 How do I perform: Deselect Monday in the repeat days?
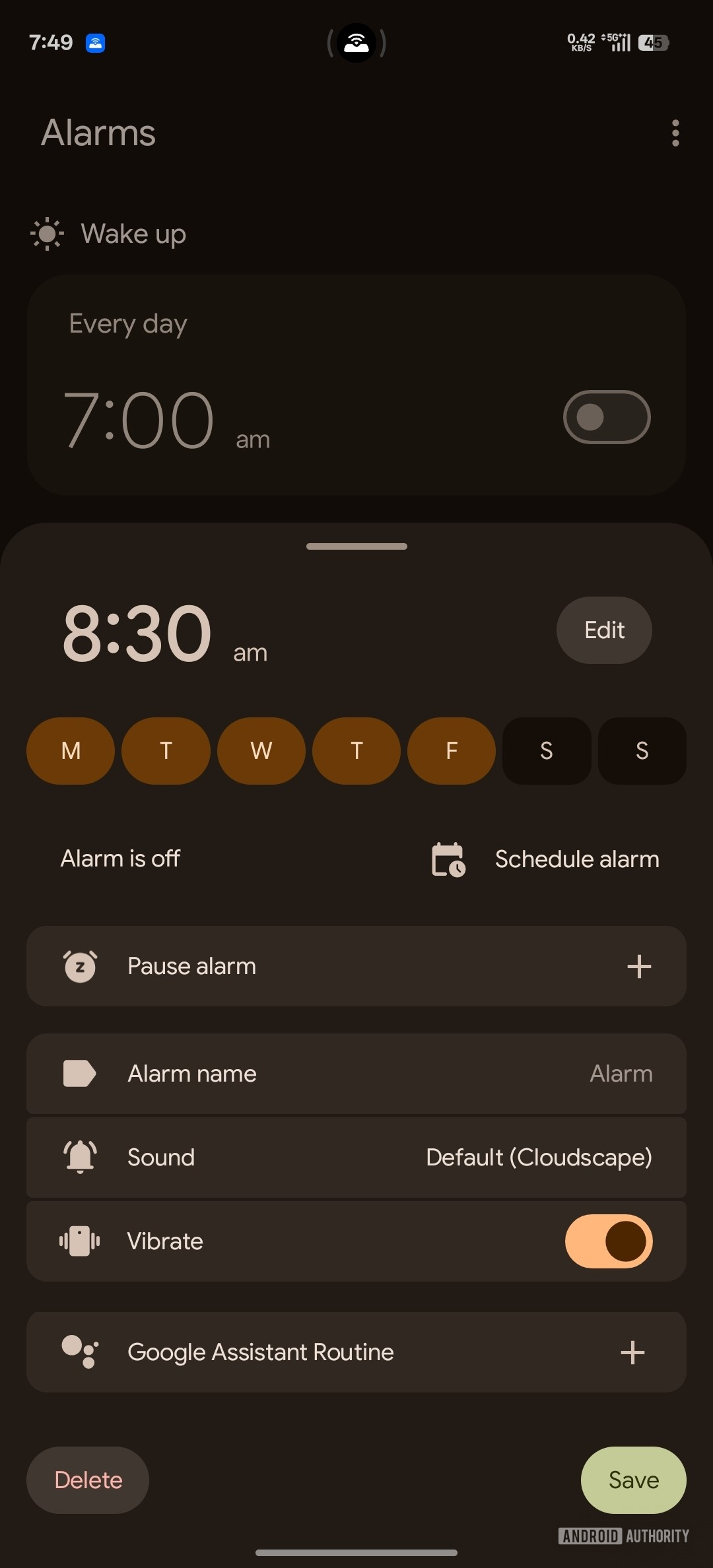(x=71, y=751)
